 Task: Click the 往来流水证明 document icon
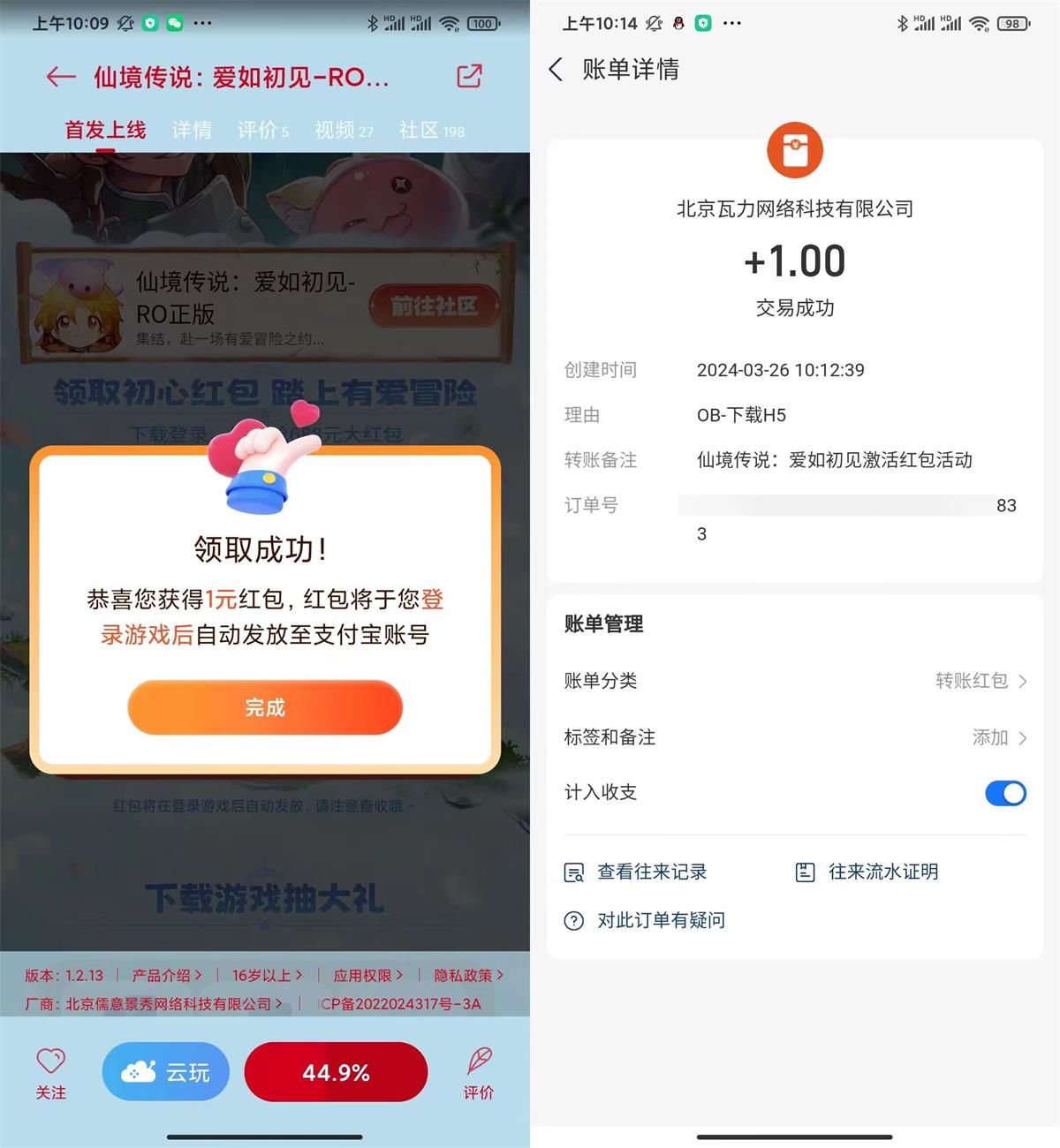[805, 872]
